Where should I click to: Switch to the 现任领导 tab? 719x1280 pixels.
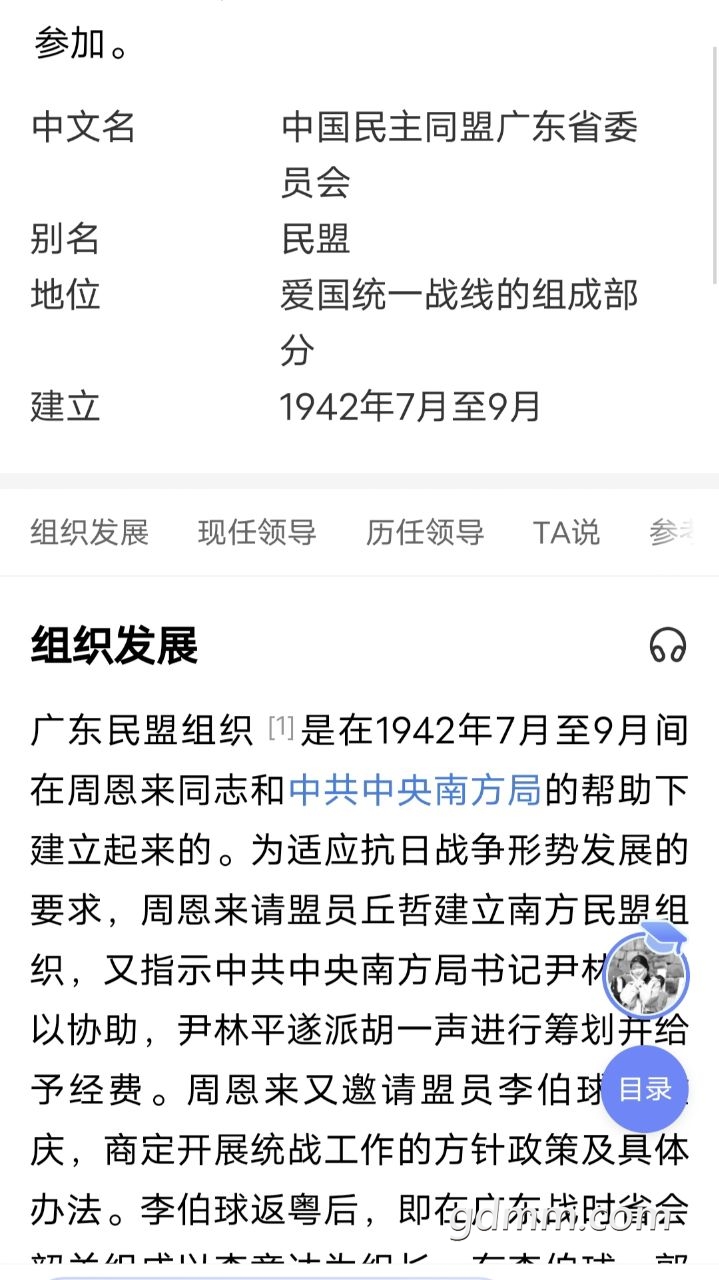click(x=257, y=532)
